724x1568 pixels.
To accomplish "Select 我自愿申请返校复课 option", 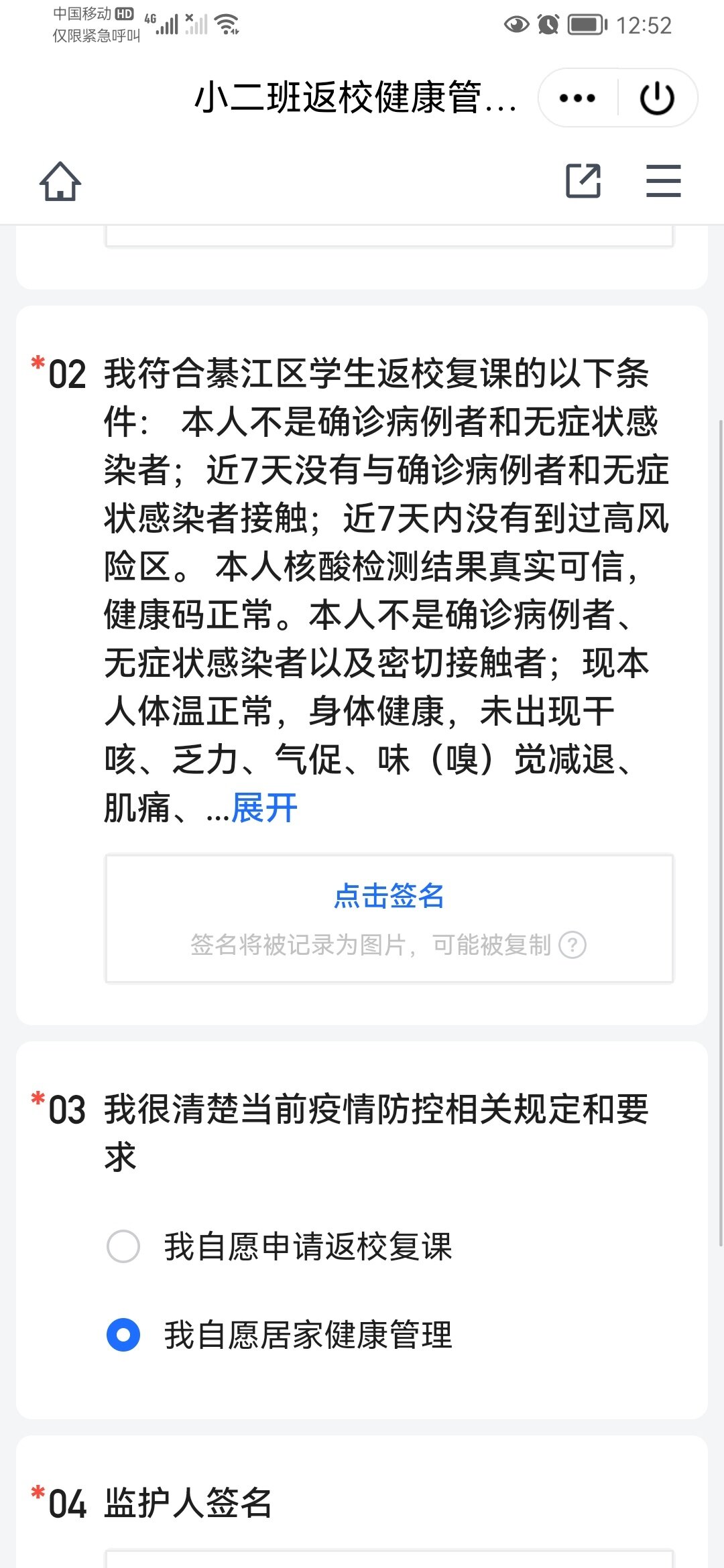I will [x=123, y=1246].
